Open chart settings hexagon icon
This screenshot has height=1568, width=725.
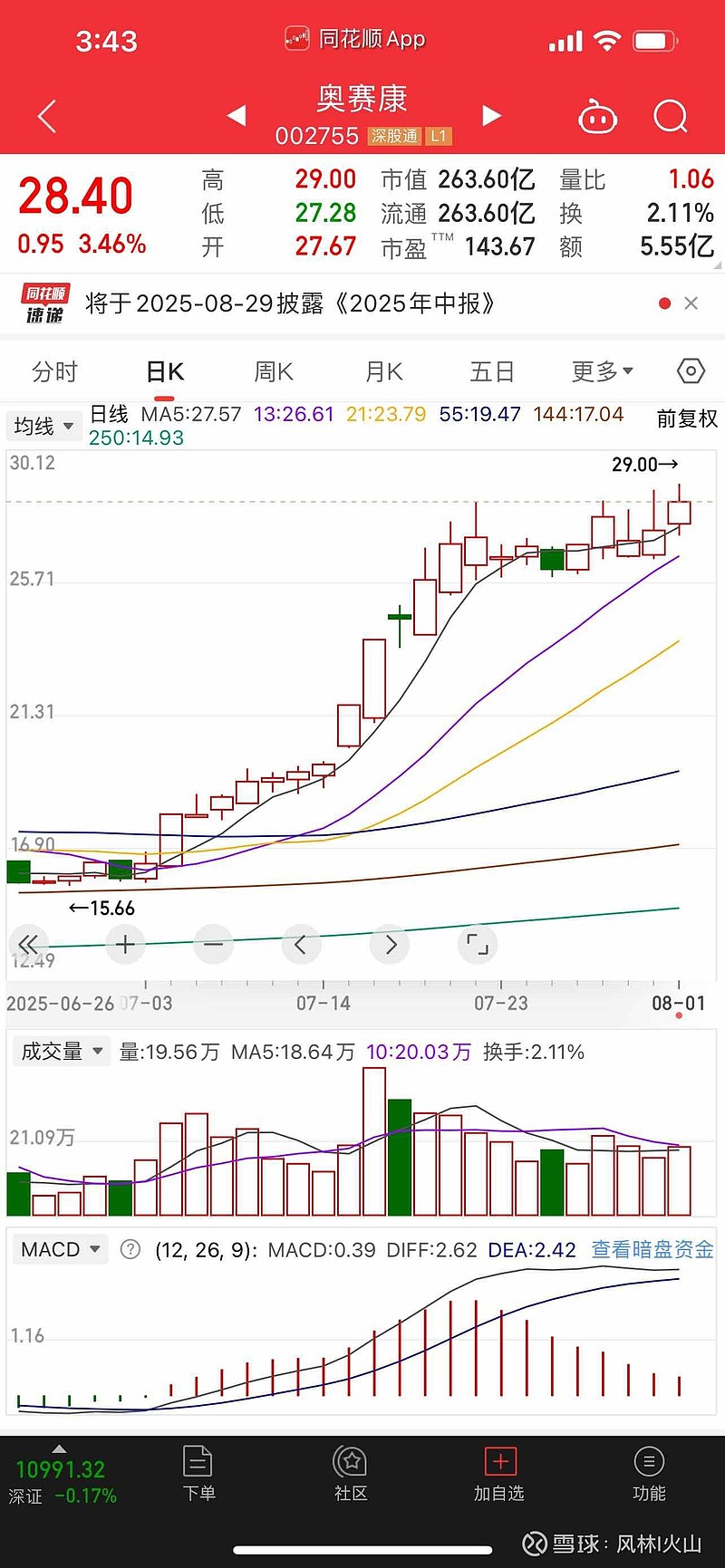[691, 371]
